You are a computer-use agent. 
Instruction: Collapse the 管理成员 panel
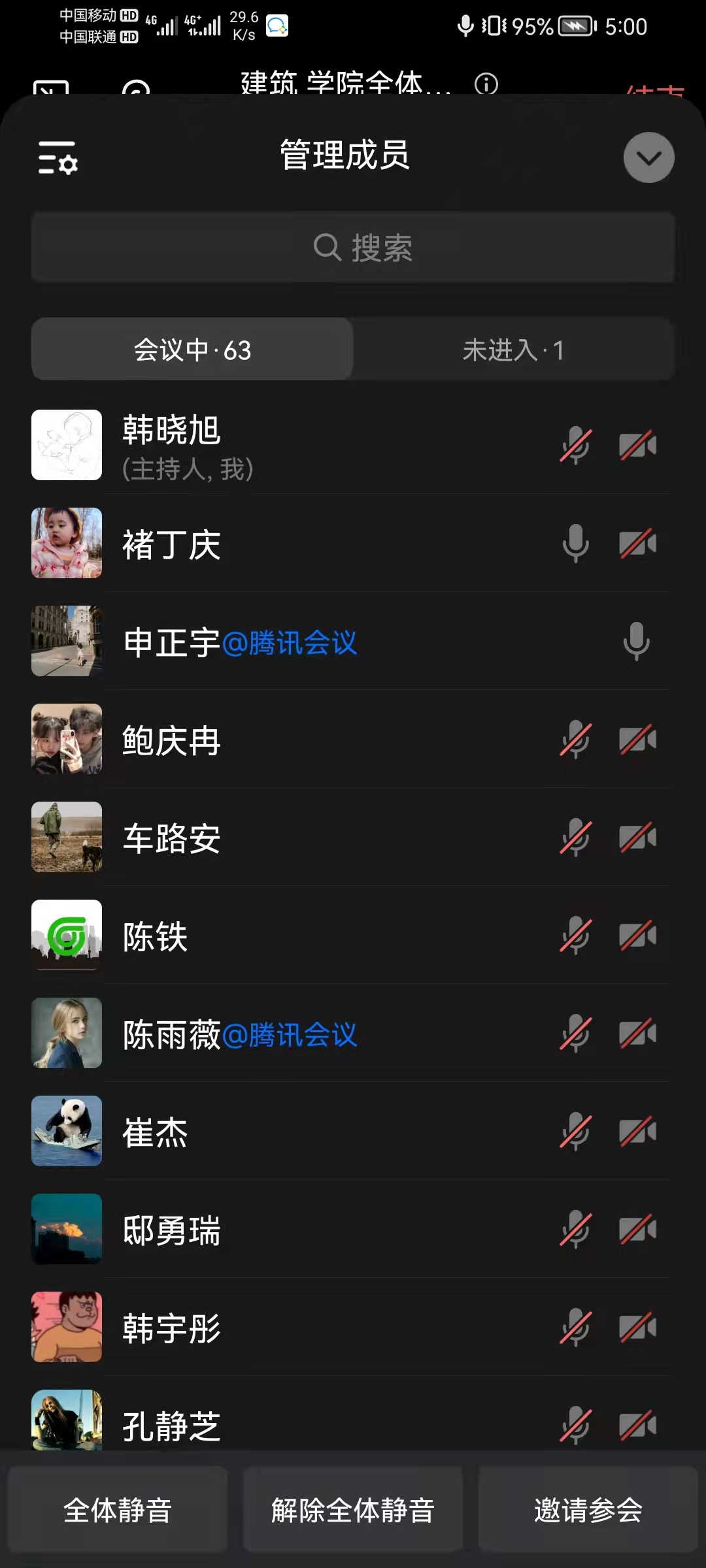pyautogui.click(x=648, y=157)
